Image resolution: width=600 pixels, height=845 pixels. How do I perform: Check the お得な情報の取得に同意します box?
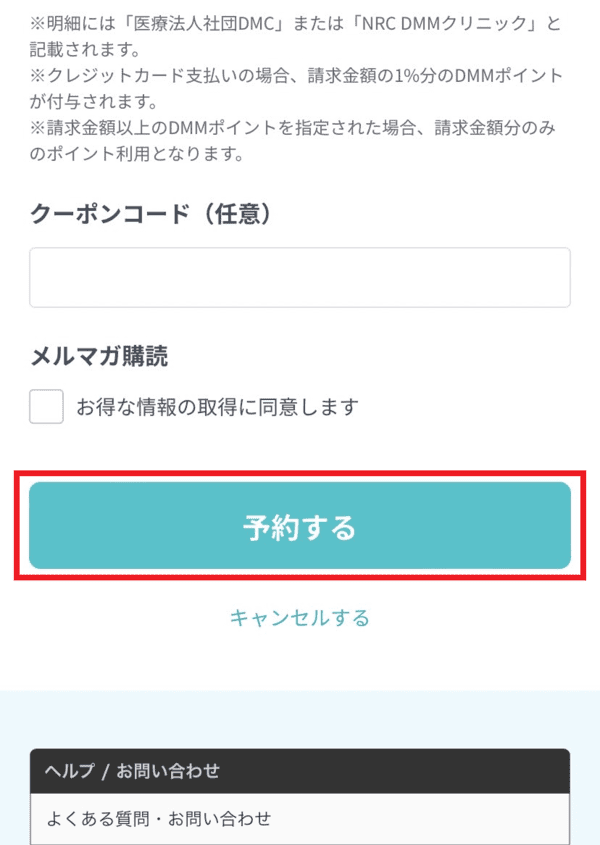pos(47,407)
